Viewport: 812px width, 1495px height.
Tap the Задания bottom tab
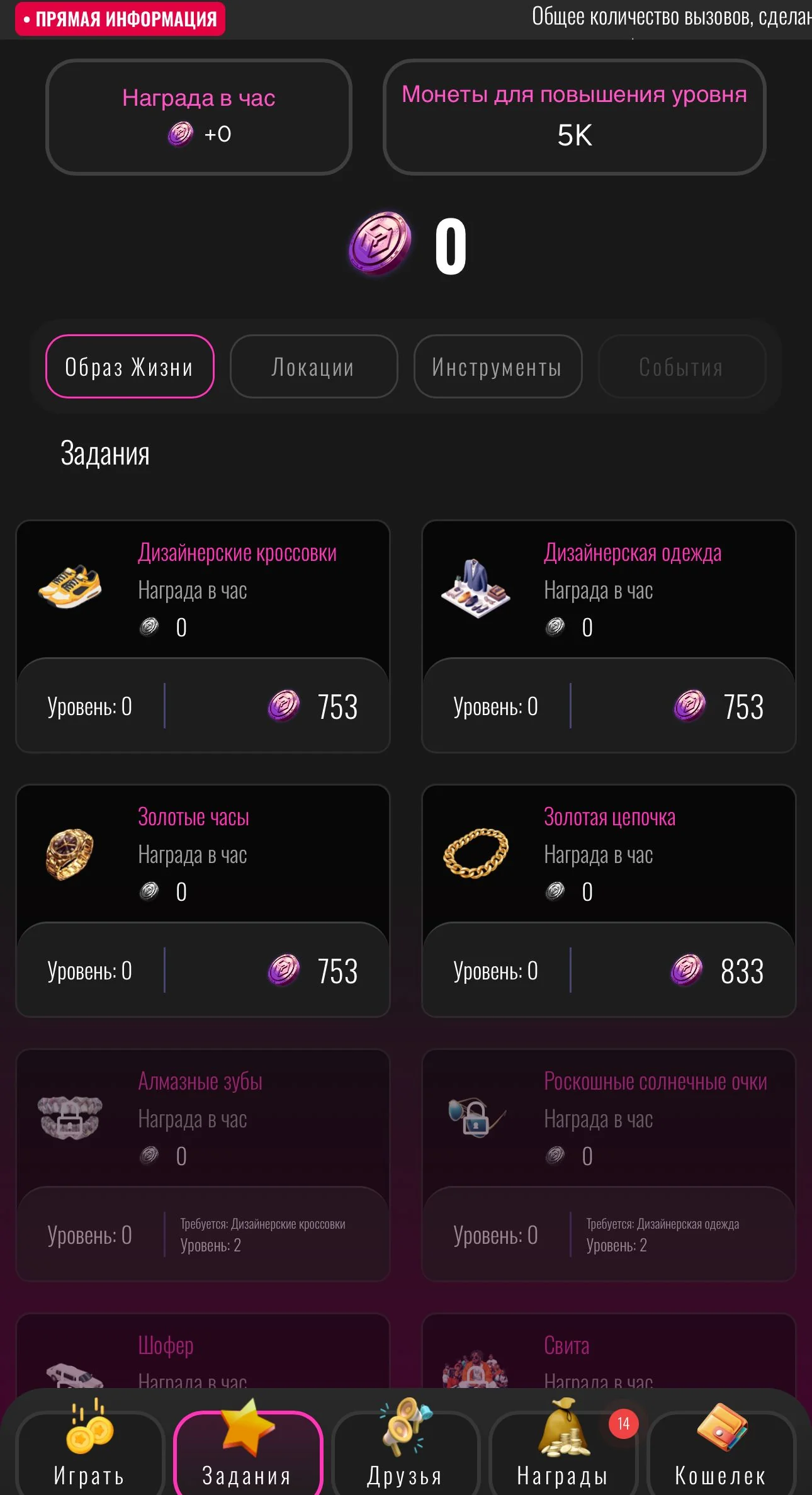coord(248,1452)
